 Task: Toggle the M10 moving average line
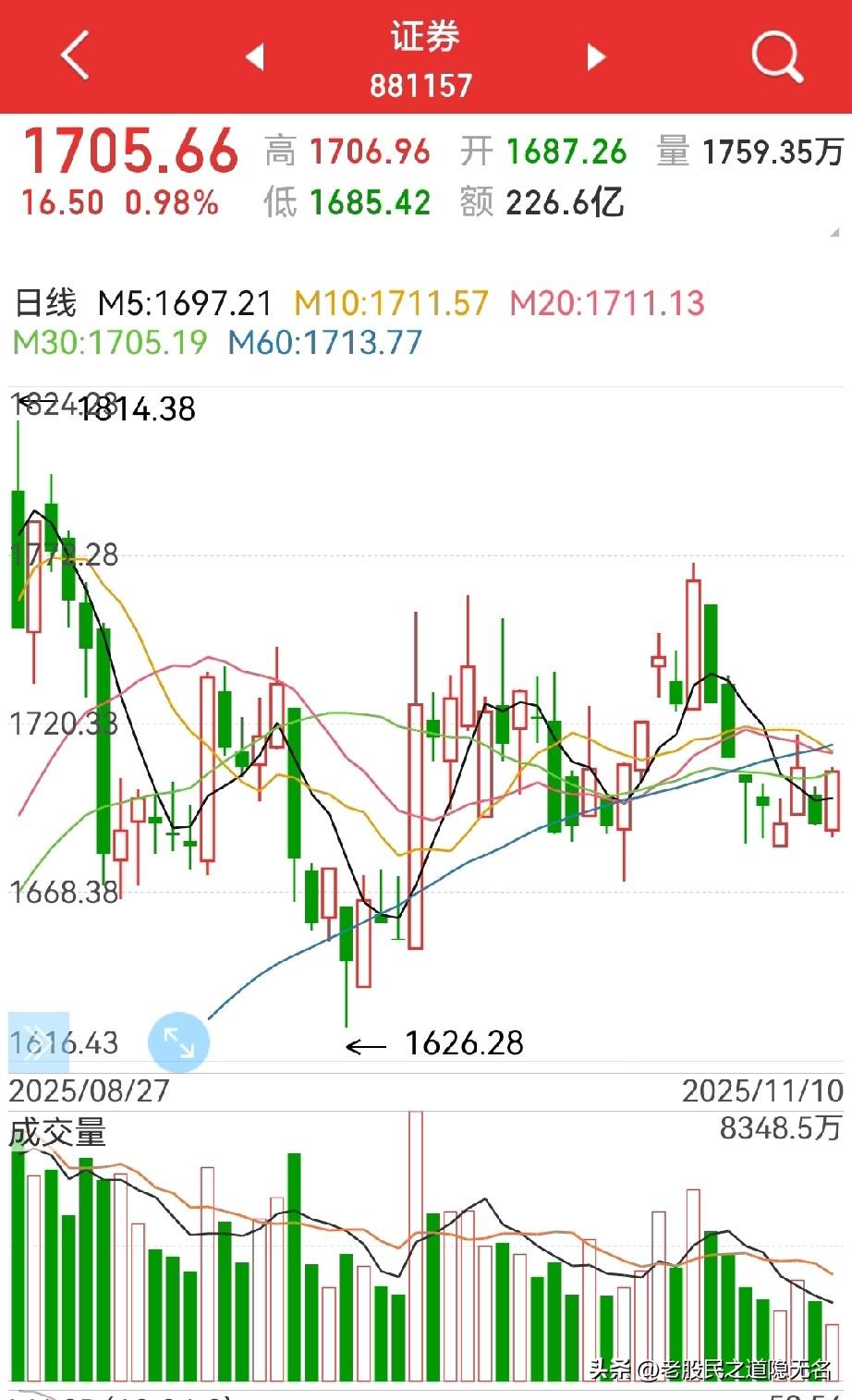point(390,302)
